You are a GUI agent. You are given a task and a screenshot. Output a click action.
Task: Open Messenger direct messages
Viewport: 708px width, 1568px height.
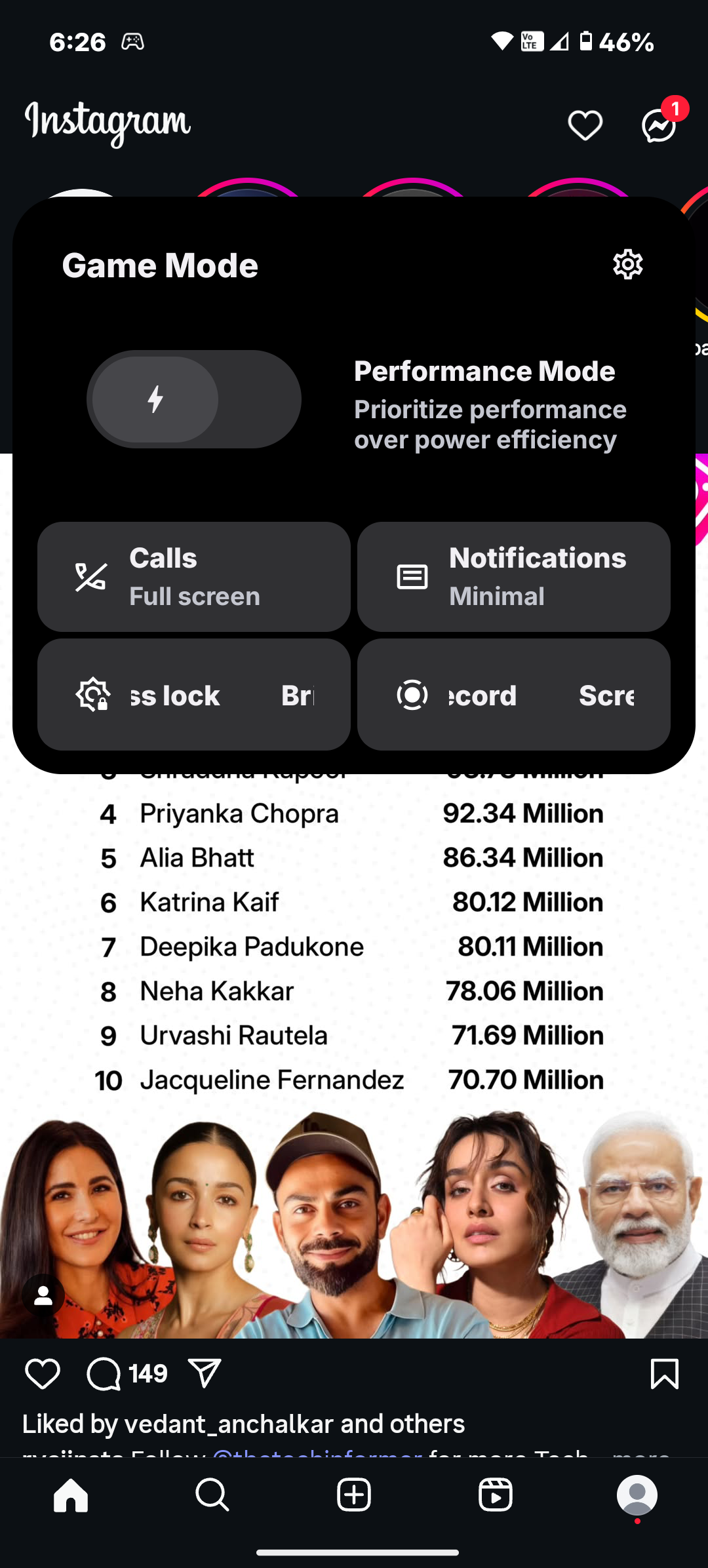pyautogui.click(x=659, y=125)
